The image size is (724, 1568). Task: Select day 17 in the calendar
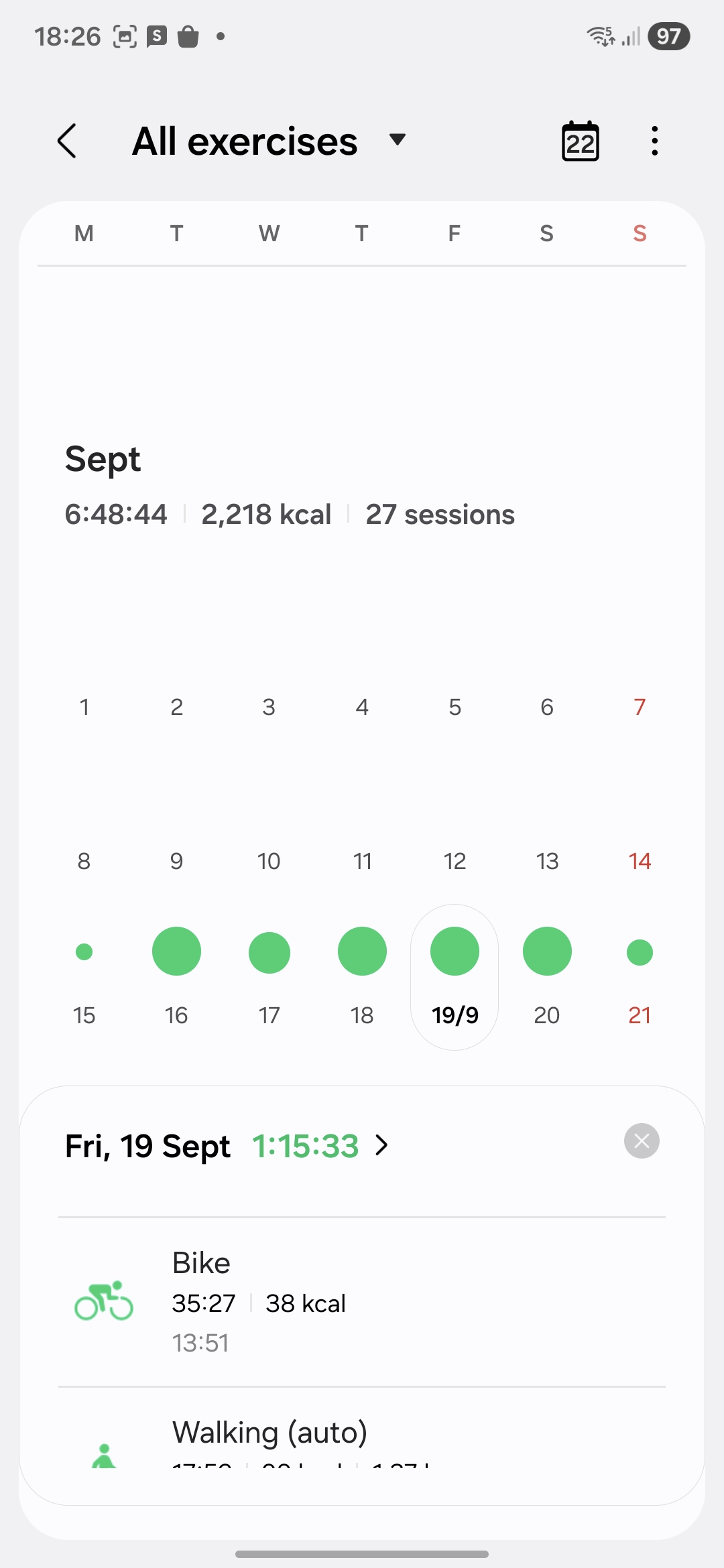[269, 977]
